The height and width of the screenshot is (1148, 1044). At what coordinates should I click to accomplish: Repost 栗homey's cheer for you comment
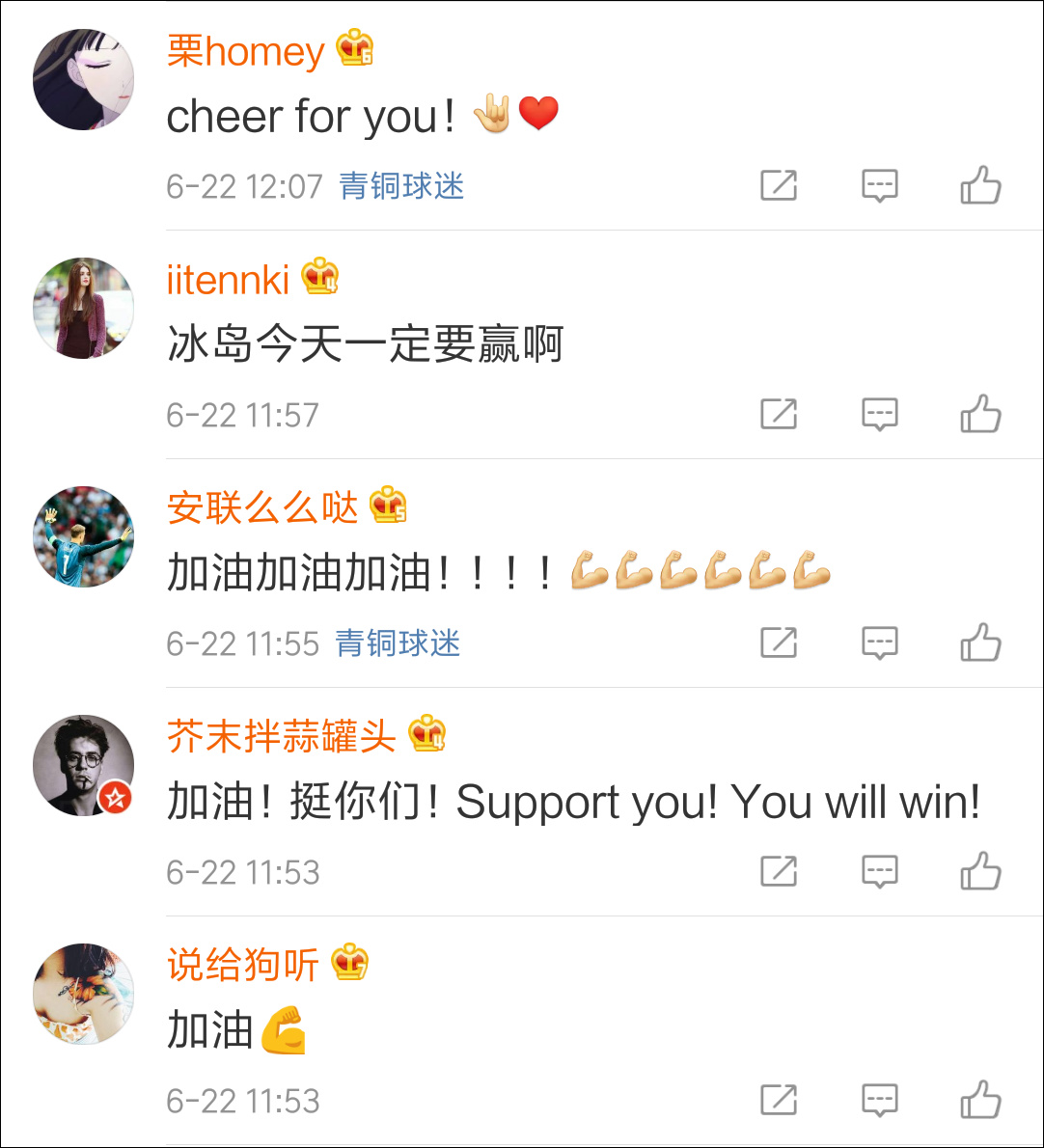click(779, 185)
